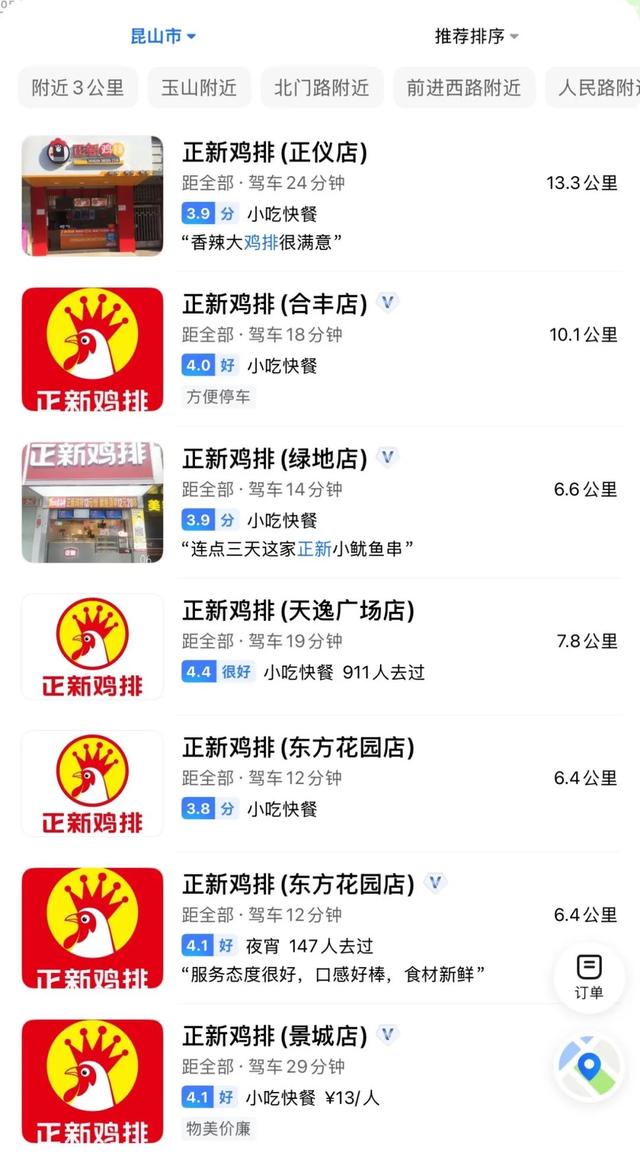The image size is (640, 1156).
Task: Tap the 人民路附近 filter chip
Action: tap(596, 88)
